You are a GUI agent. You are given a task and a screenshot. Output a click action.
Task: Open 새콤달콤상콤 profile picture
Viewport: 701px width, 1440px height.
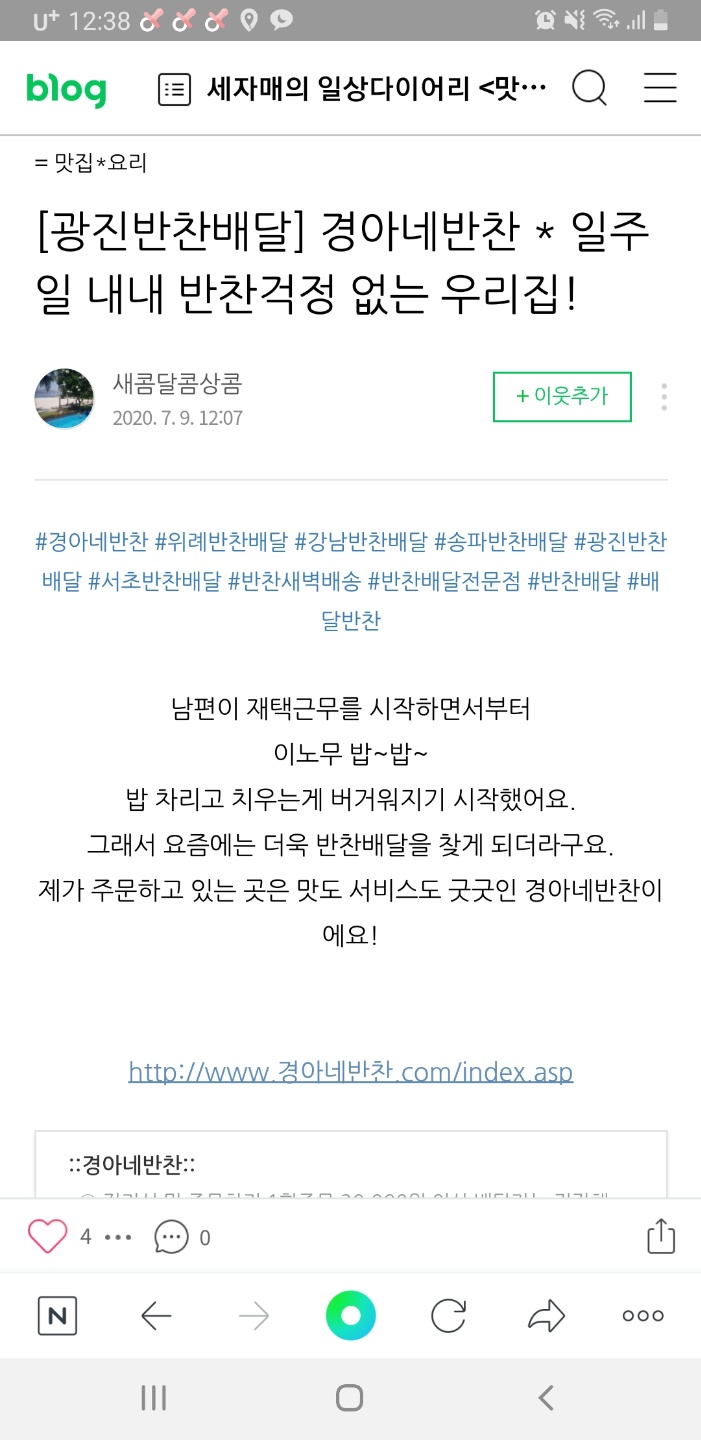pos(65,398)
